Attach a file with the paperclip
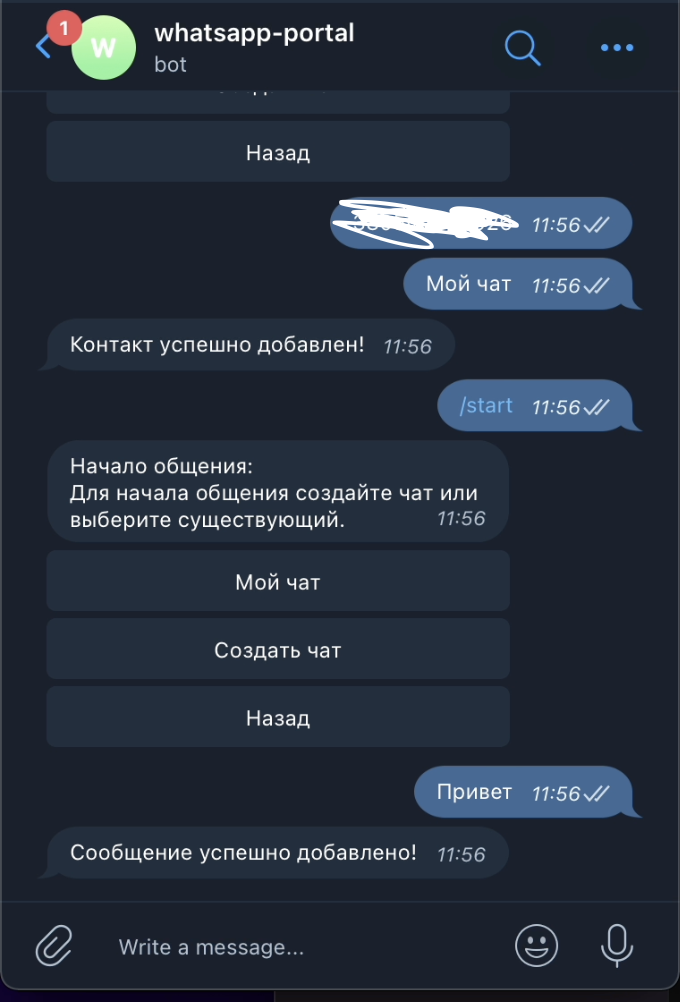Image resolution: width=680 pixels, height=1002 pixels. click(x=55, y=944)
